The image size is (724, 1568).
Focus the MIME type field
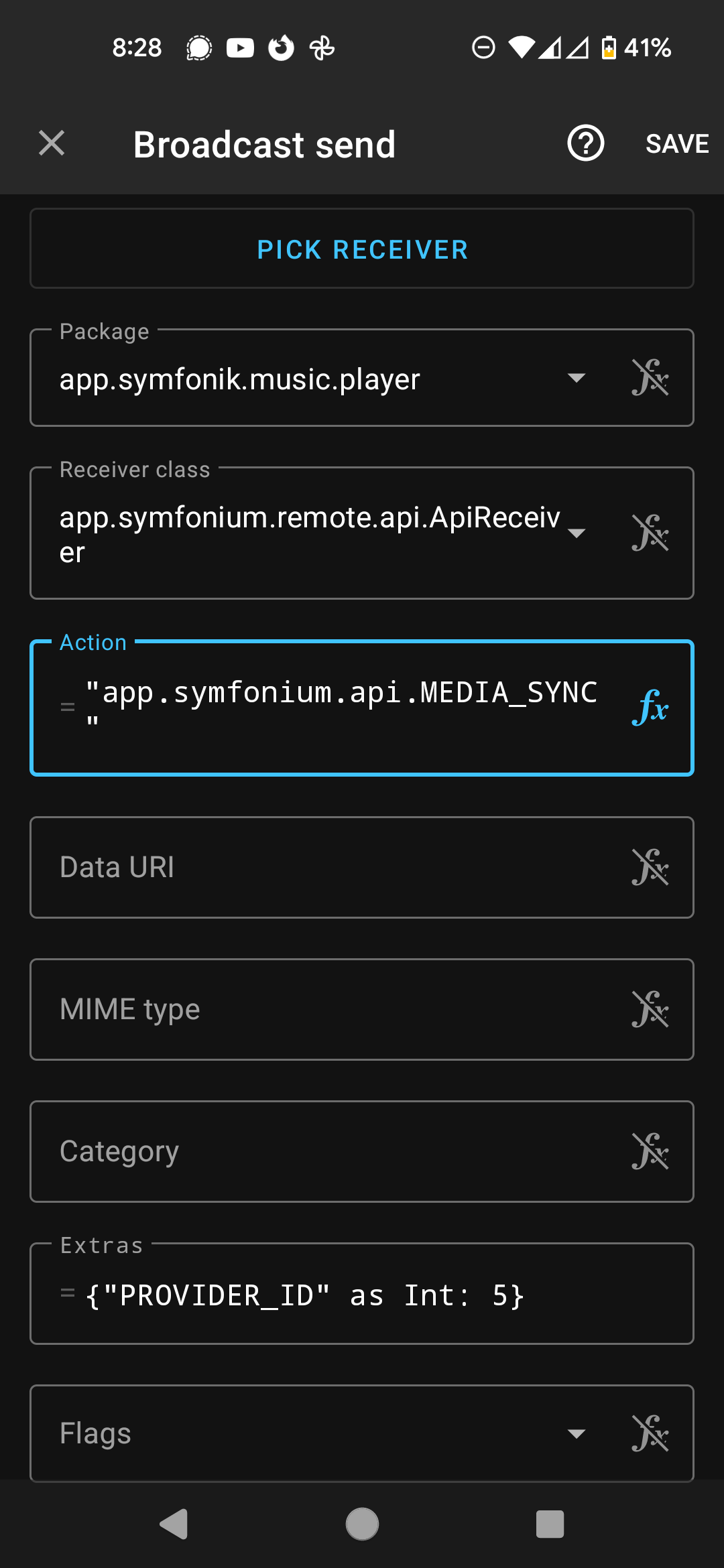327,1010
